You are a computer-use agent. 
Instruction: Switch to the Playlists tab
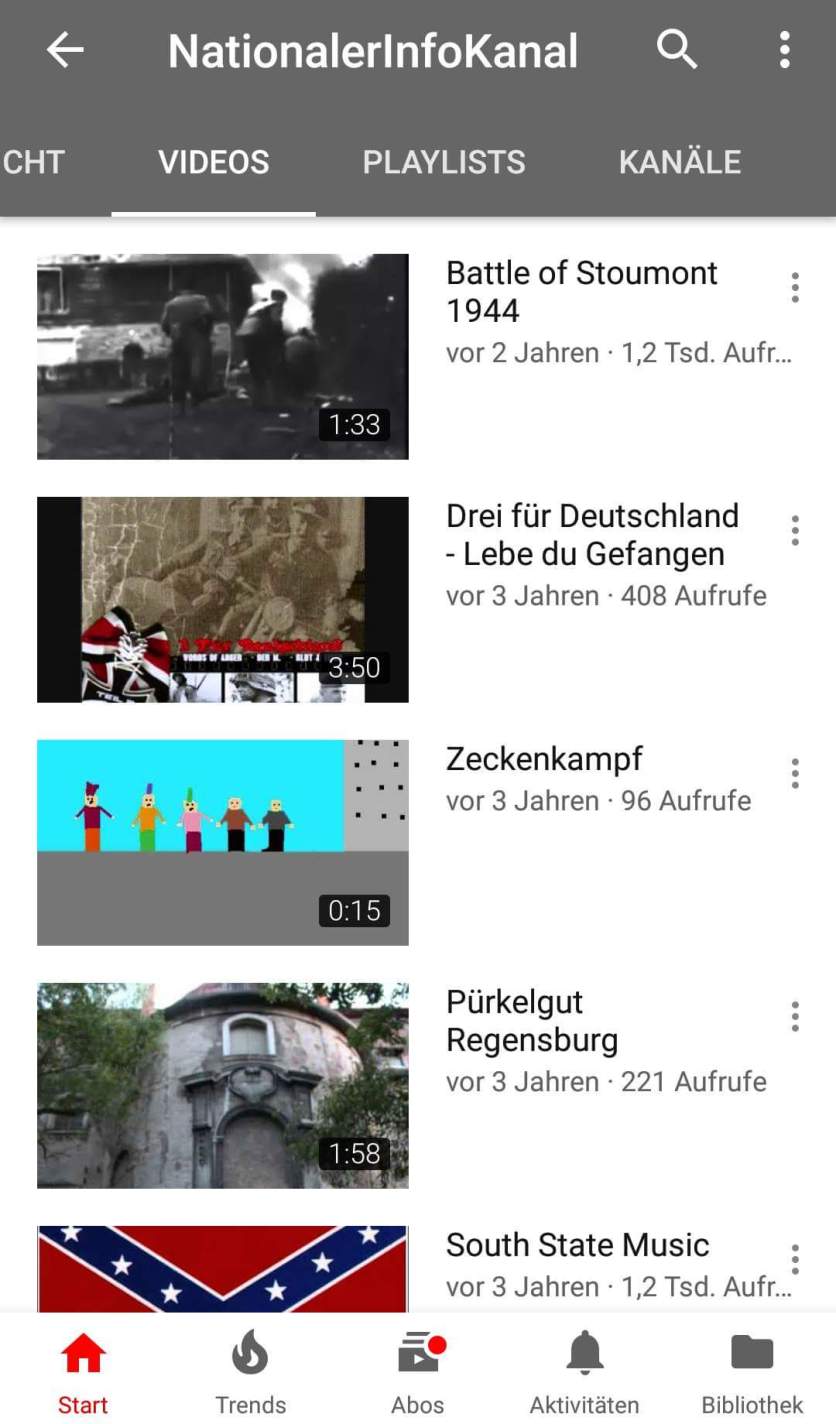444,162
